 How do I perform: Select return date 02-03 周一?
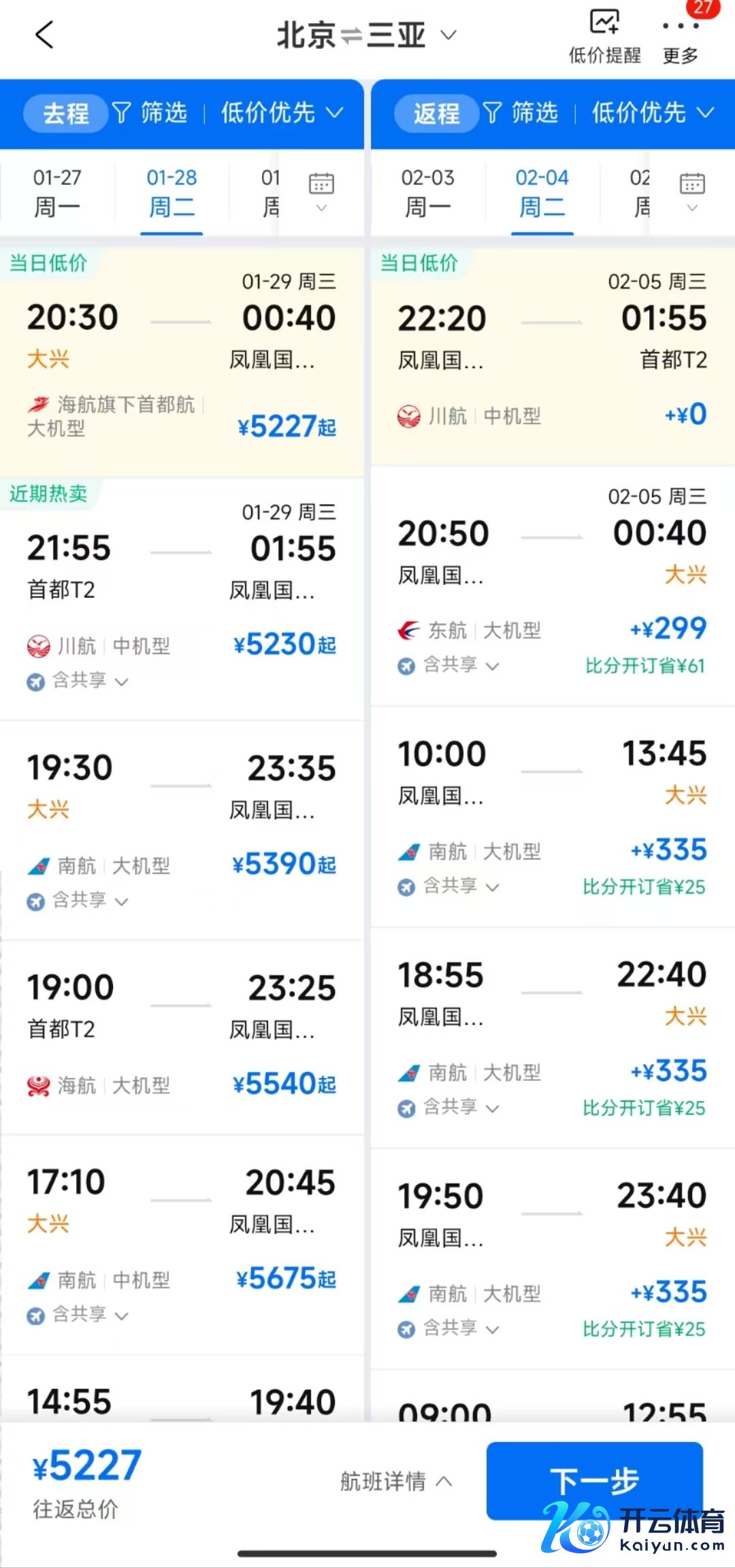[427, 192]
